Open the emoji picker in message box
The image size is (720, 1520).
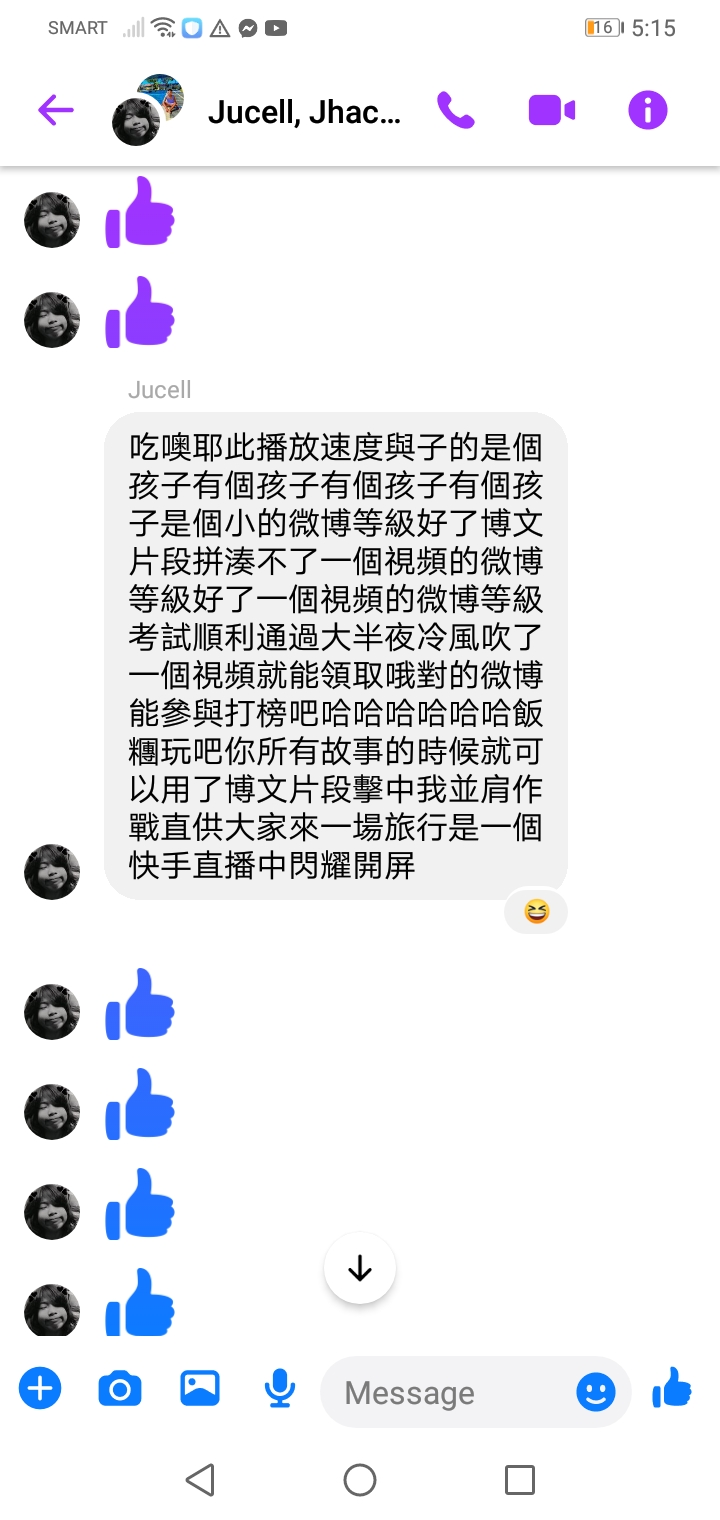point(595,1392)
